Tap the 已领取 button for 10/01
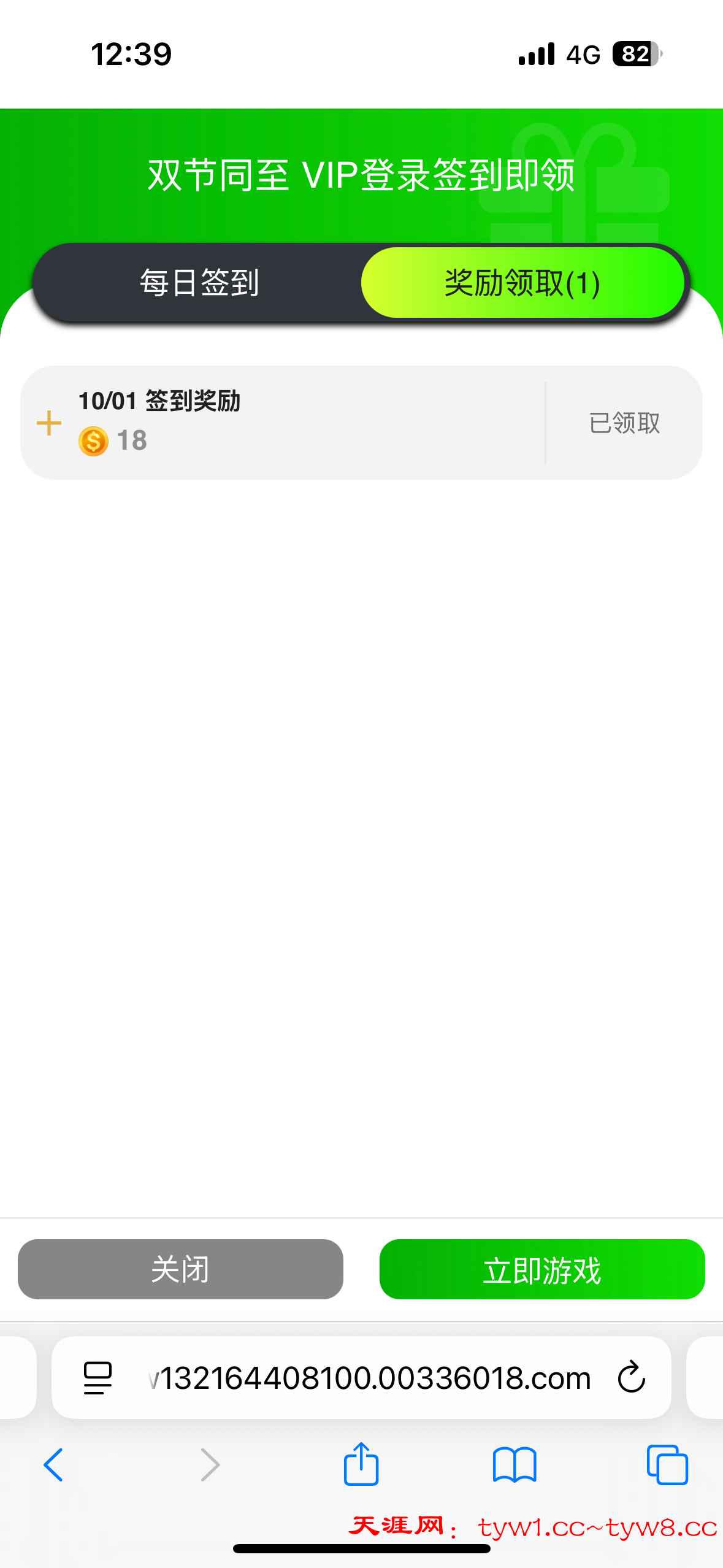The image size is (723, 1568). coord(624,423)
